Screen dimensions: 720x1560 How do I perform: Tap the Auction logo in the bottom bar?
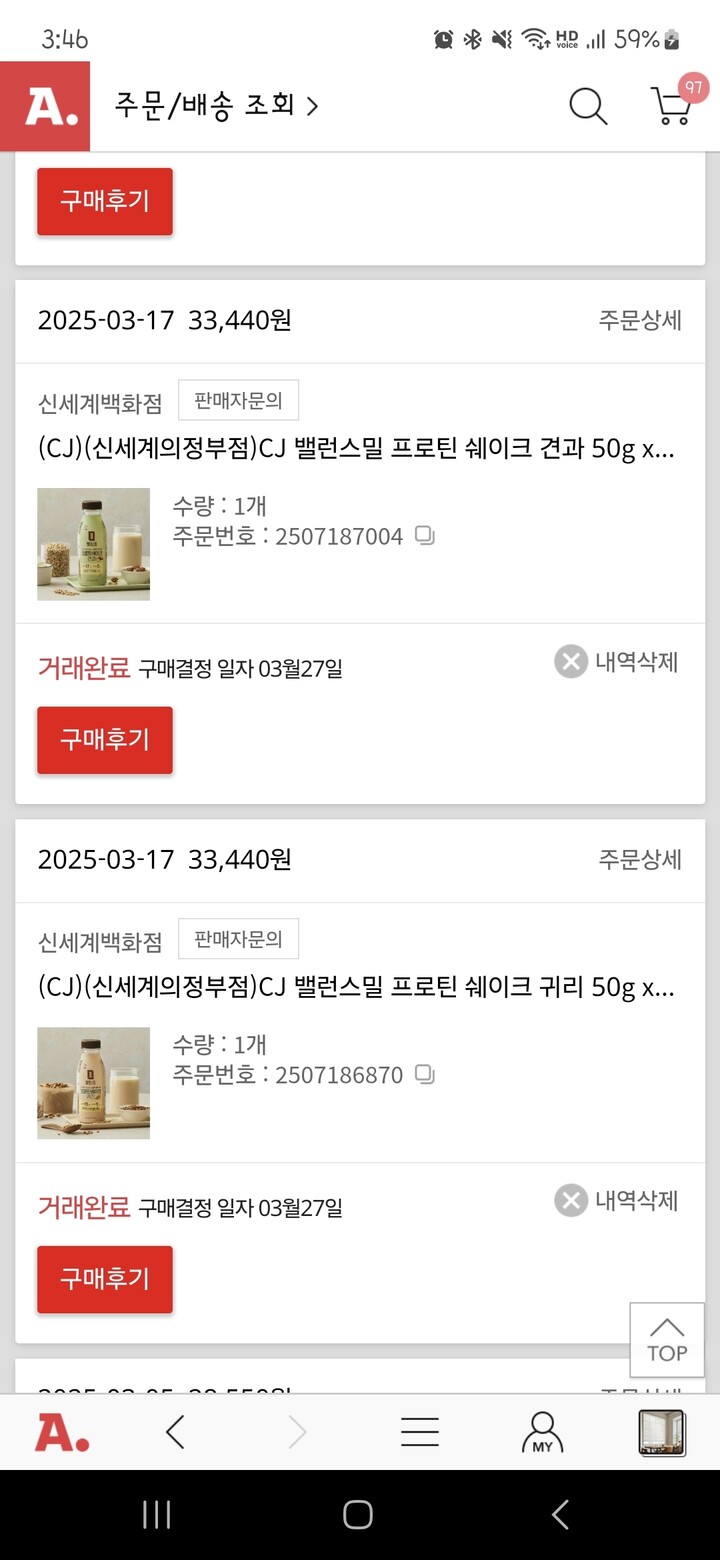tap(62, 1432)
